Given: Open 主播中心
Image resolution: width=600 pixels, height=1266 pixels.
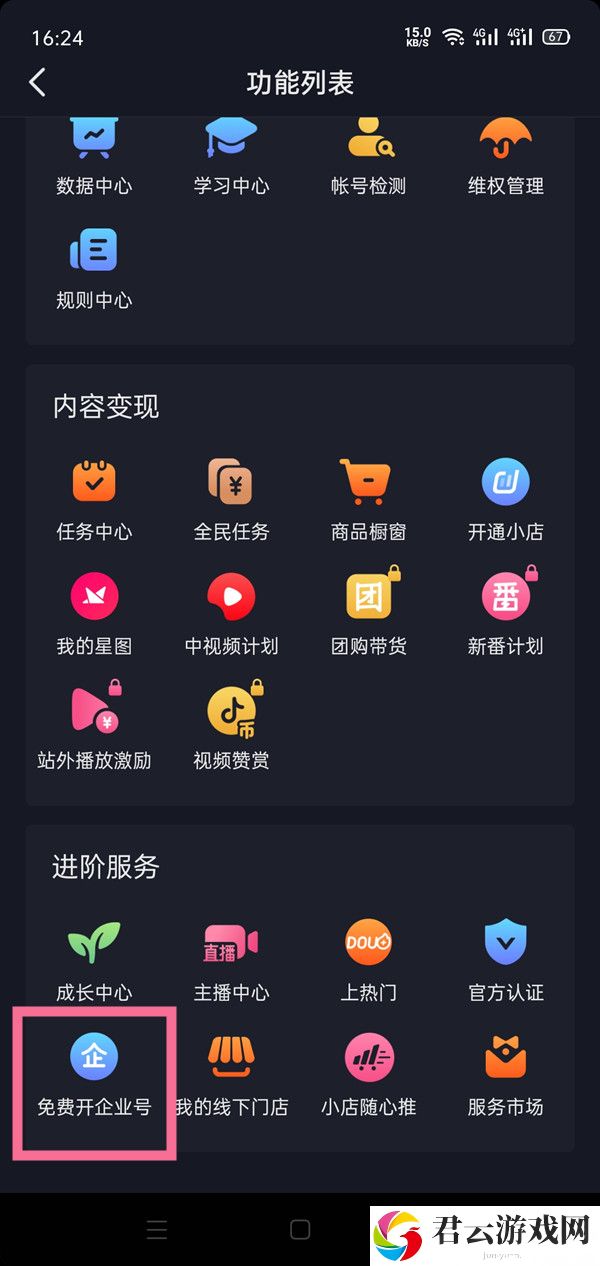Looking at the screenshot, I should (231, 962).
